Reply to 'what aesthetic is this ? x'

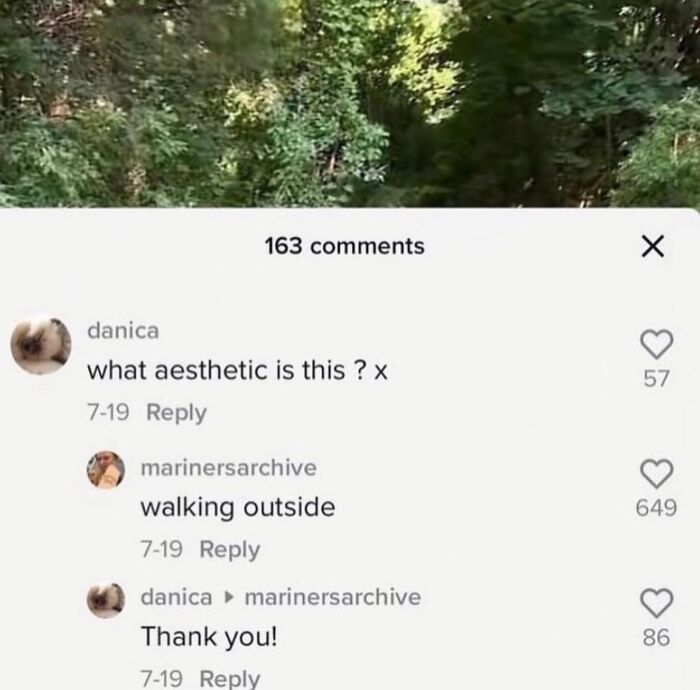pos(176,412)
